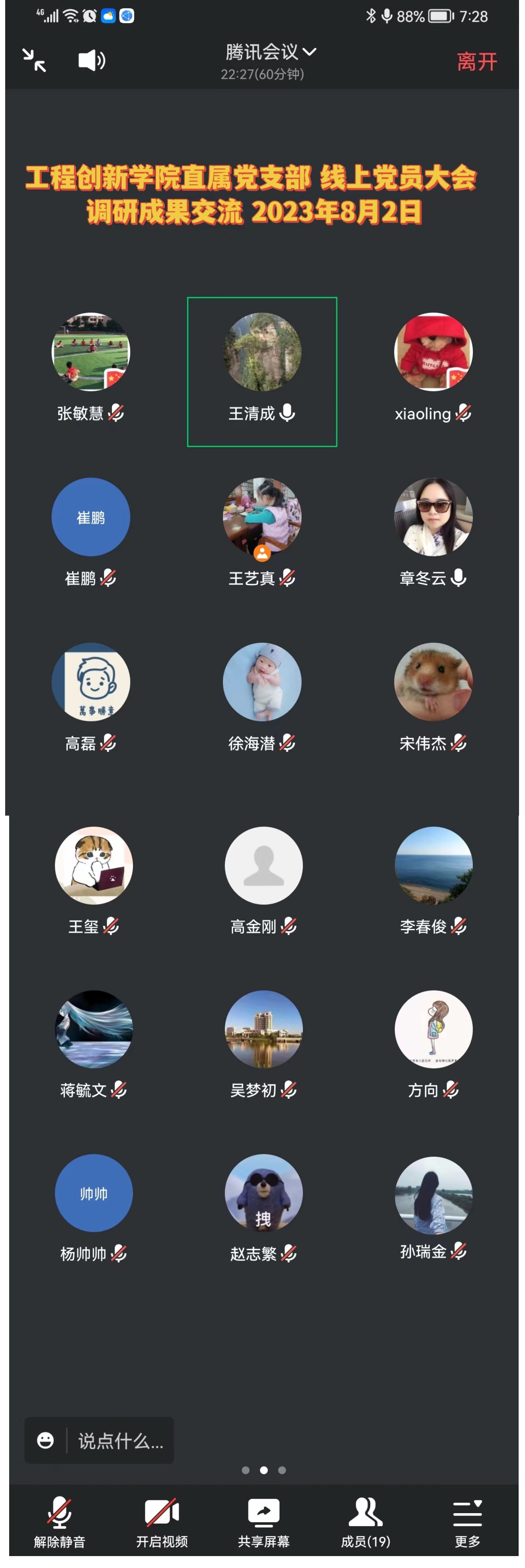Screen dimensions: 525x1568
Task: Toggle the speaker audio output
Action: 92,60
